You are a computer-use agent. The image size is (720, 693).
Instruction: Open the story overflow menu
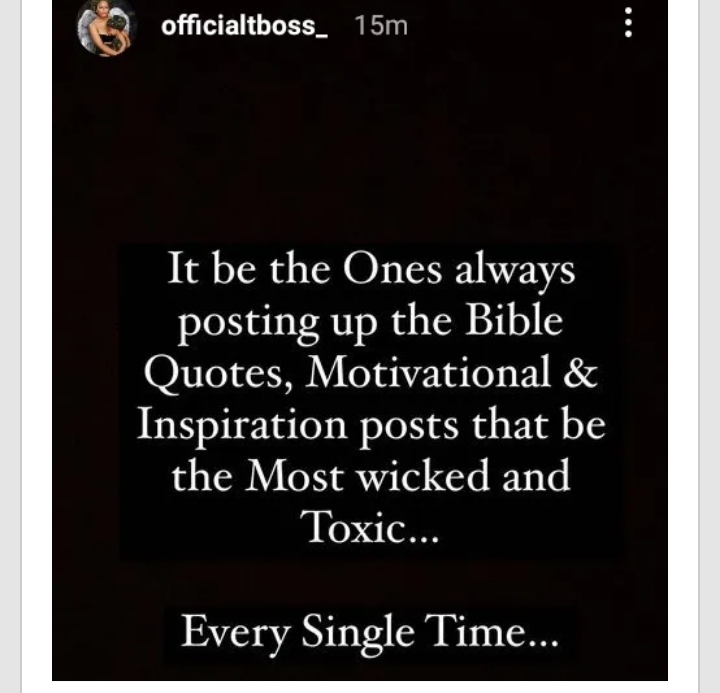point(628,24)
